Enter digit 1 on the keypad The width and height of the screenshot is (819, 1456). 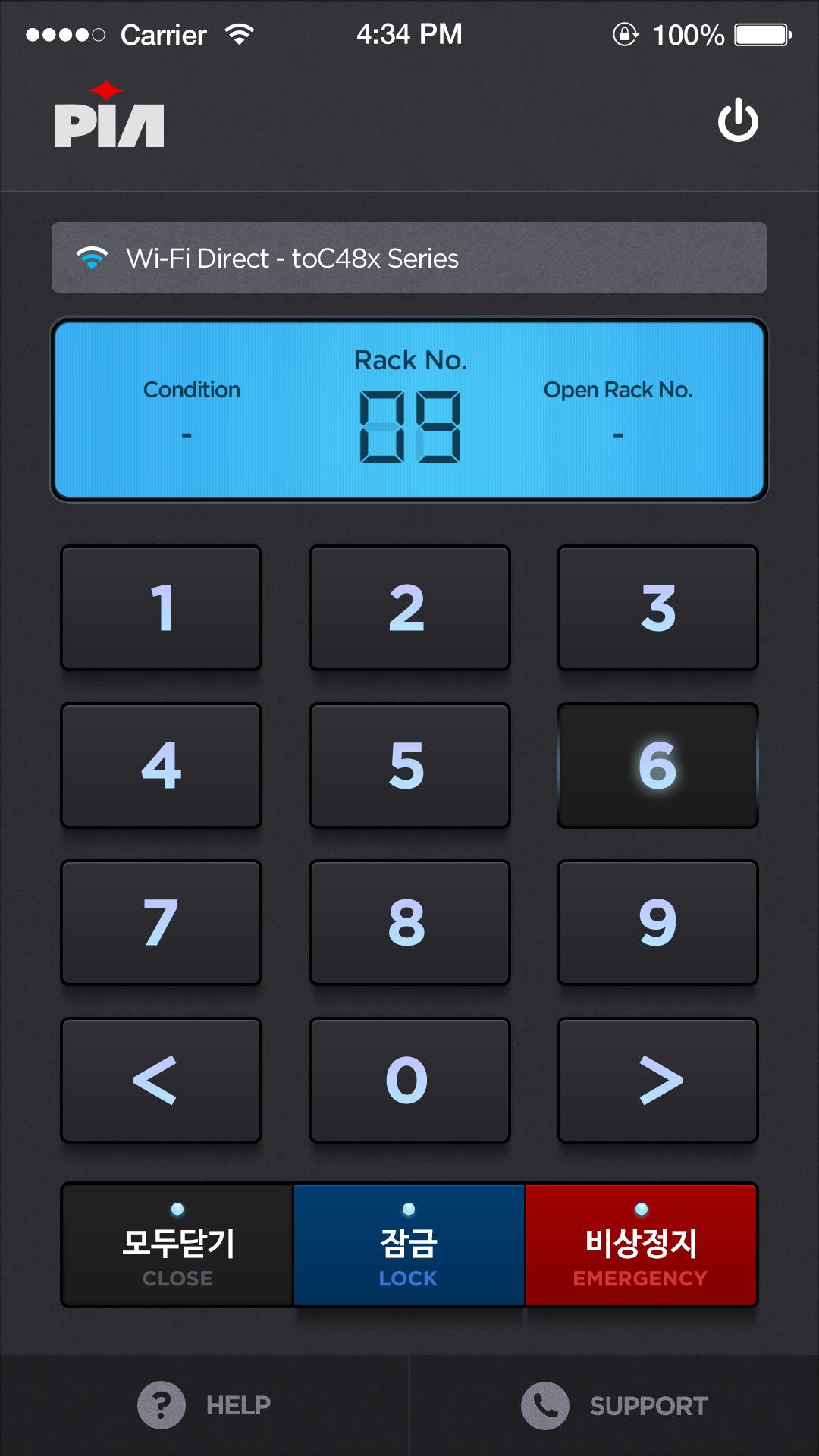(162, 608)
